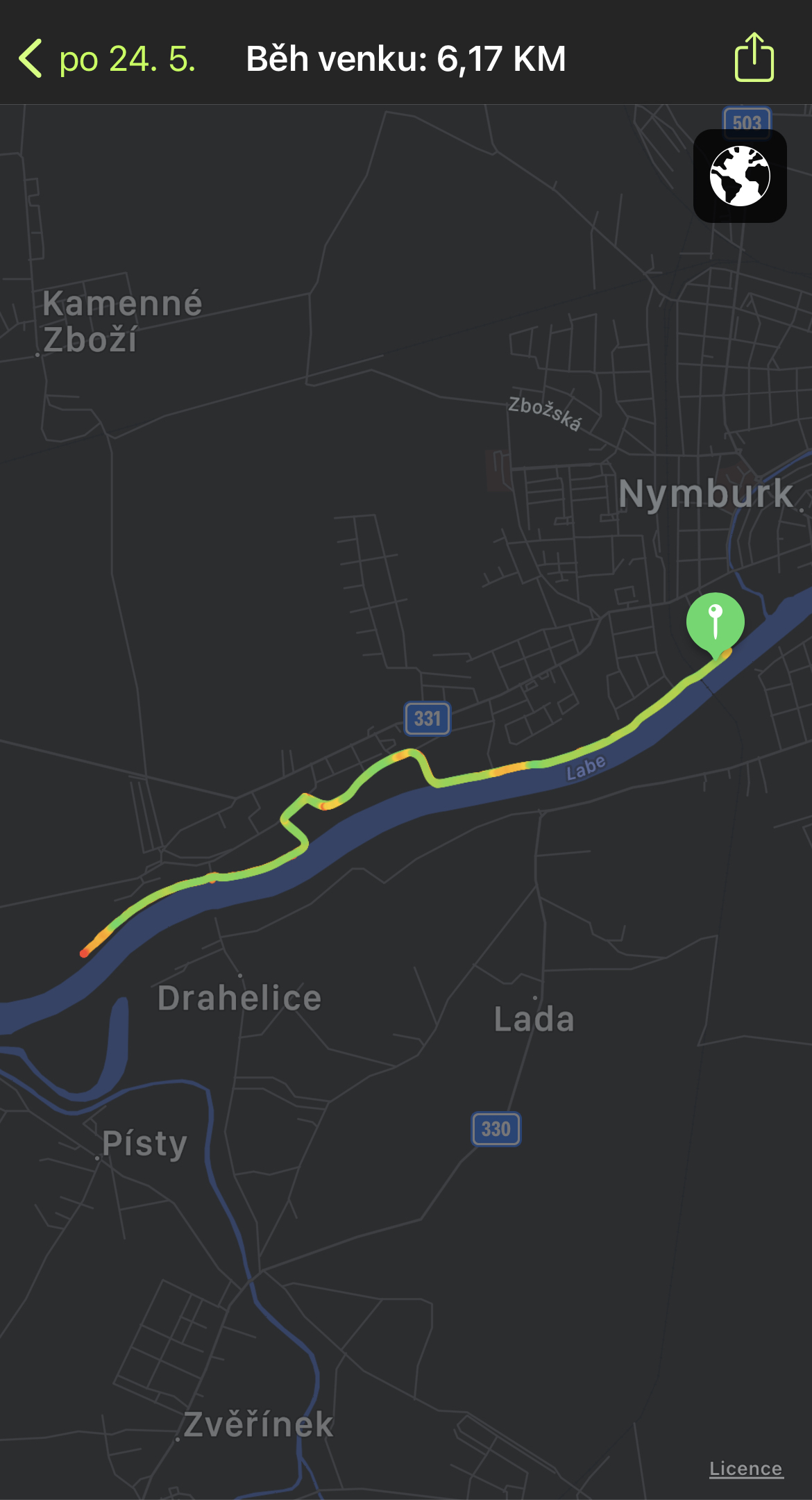Viewport: 812px width, 1500px height.
Task: Share the outdoor run route
Action: [754, 58]
